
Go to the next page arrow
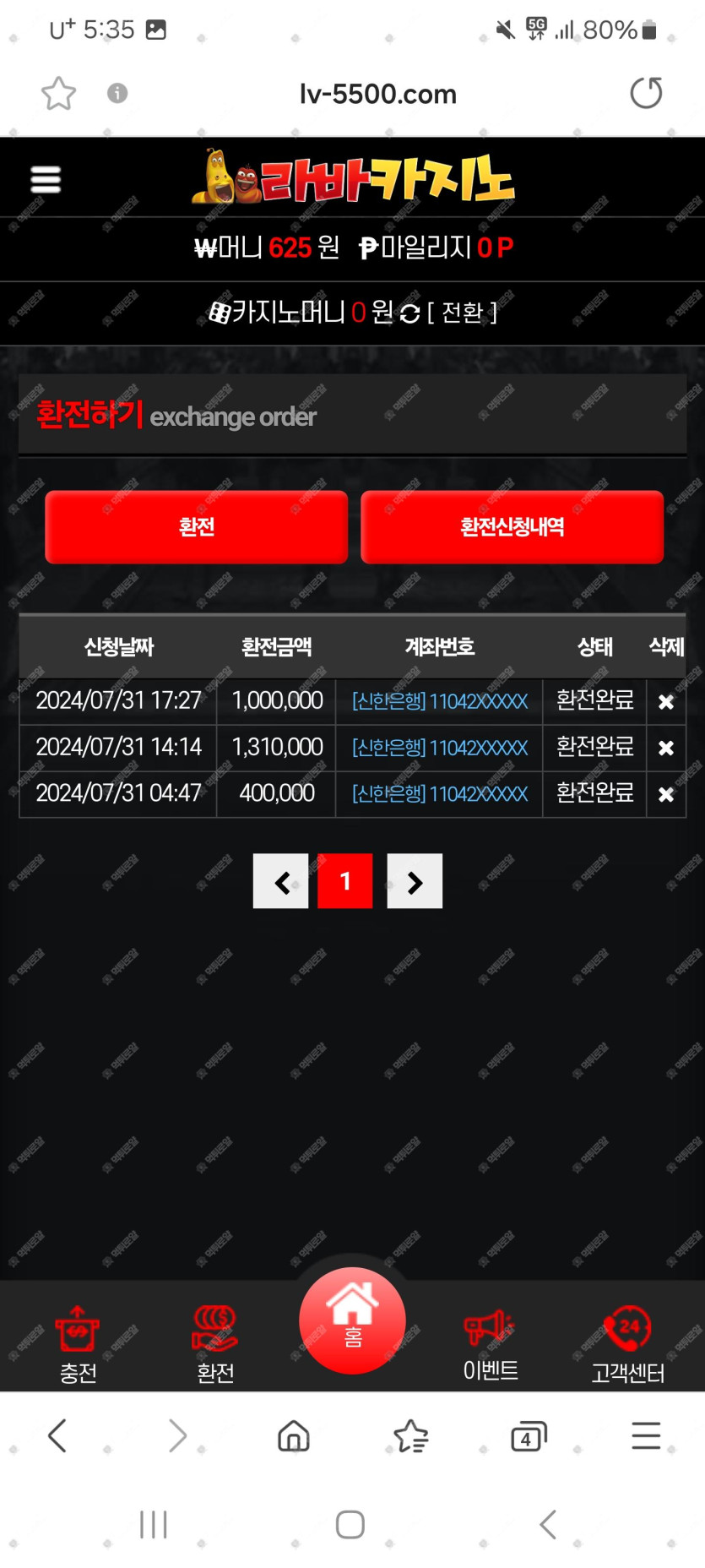click(415, 881)
